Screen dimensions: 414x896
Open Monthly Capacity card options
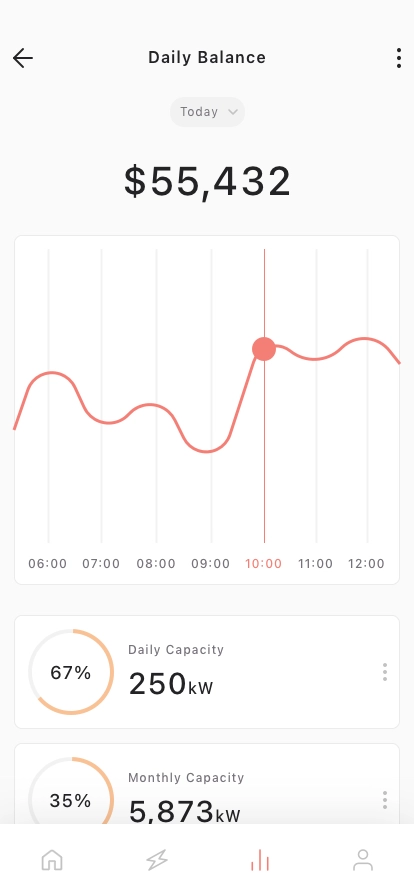coord(385,800)
